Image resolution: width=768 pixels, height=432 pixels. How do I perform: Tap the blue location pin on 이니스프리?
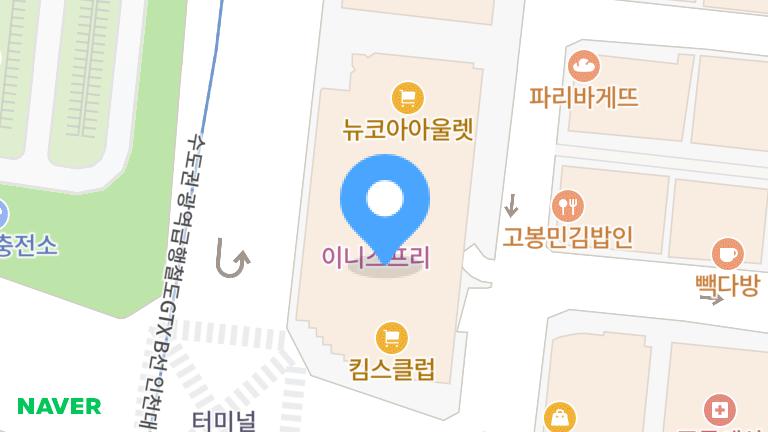pyautogui.click(x=385, y=202)
